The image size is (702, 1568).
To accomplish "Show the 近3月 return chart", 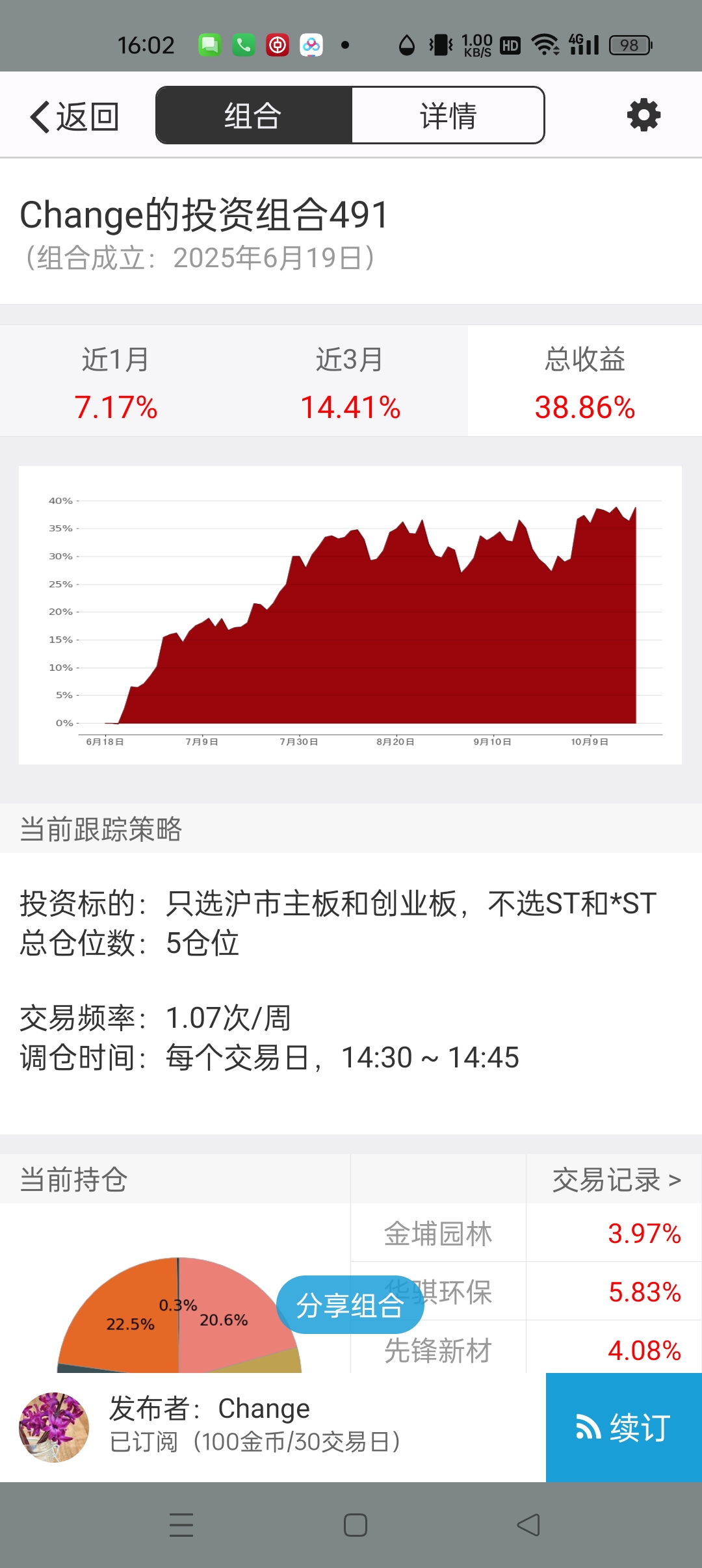I will (350, 382).
